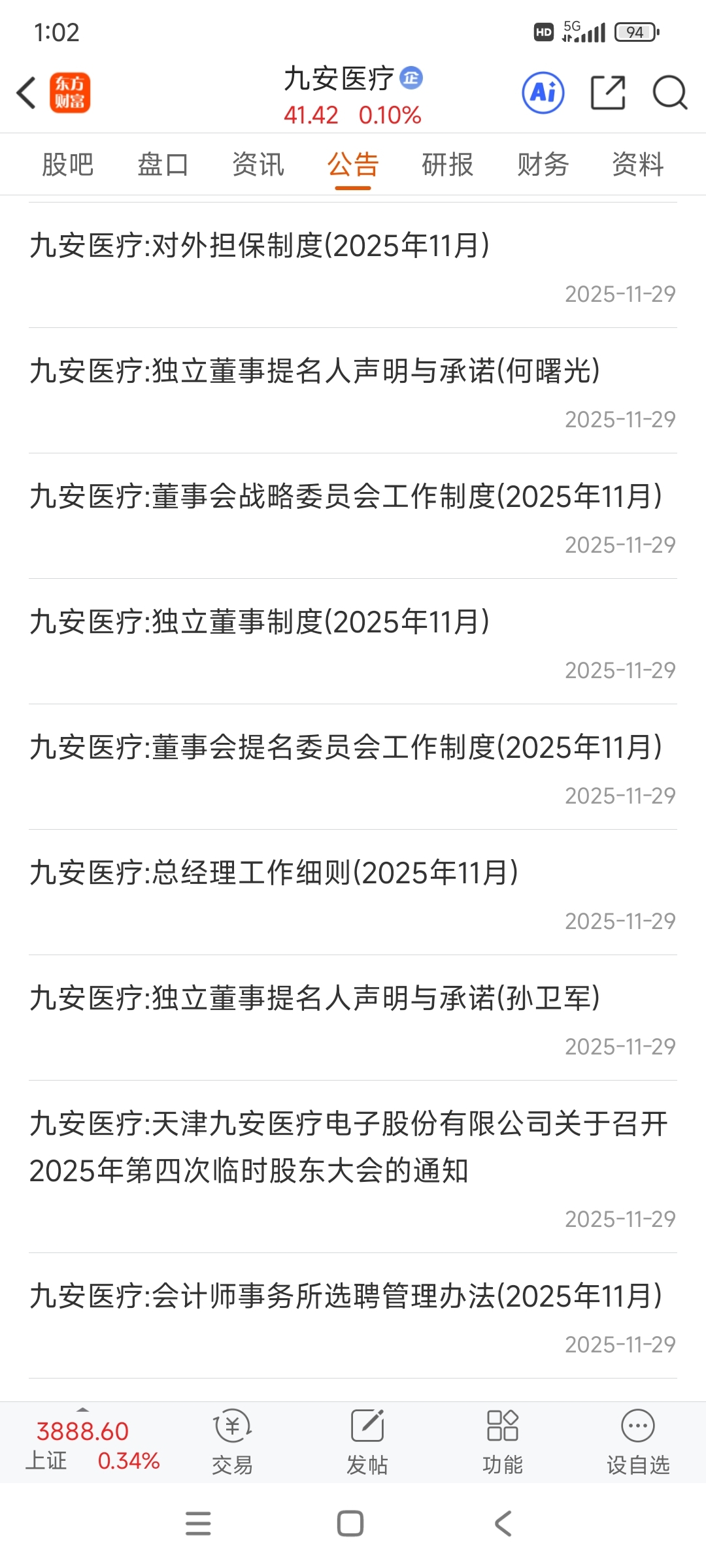Open the 总经理工作细则 announcement
The width and height of the screenshot is (706, 1568).
pos(353,892)
